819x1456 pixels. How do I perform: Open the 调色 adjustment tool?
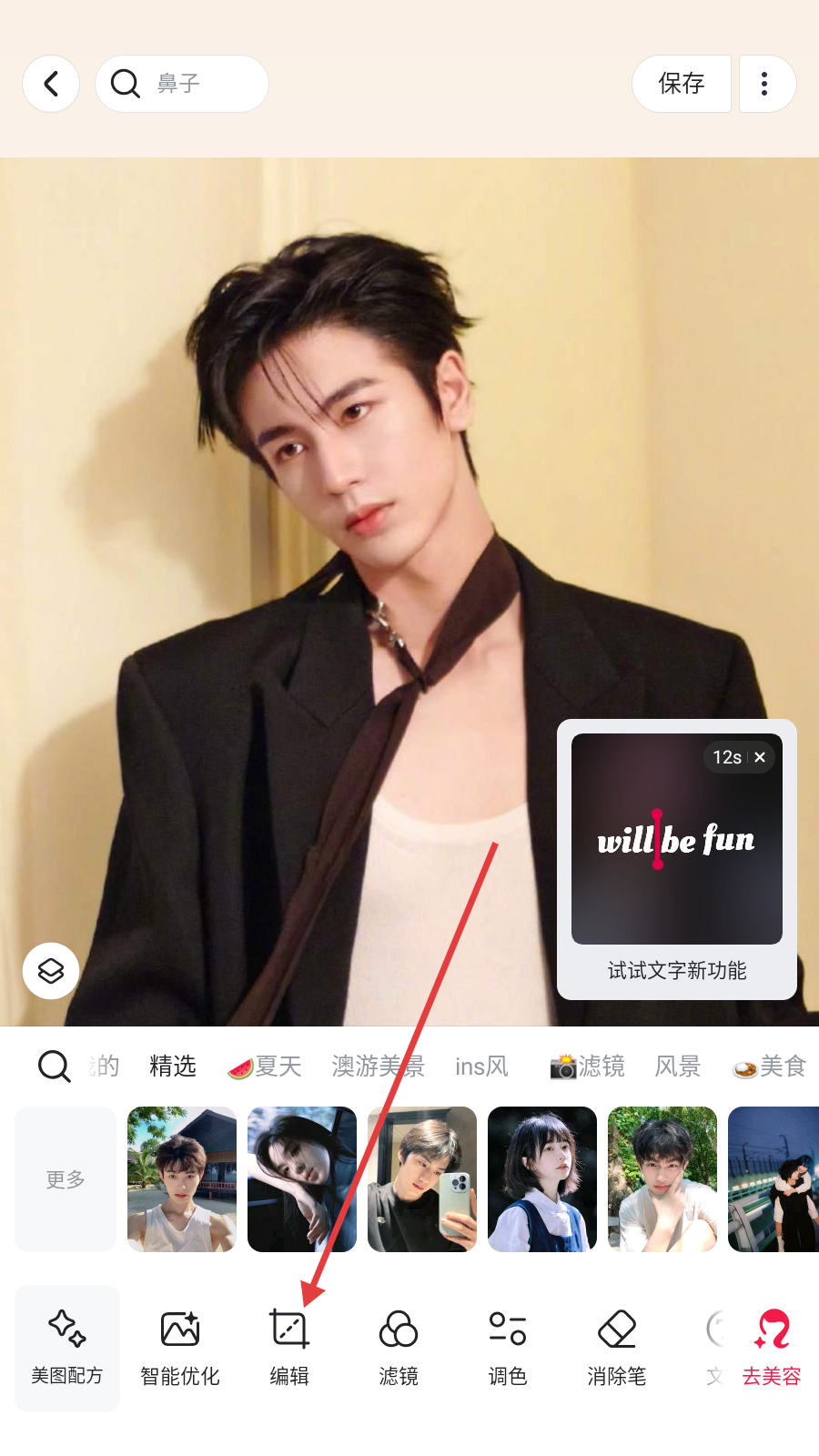click(x=508, y=1348)
